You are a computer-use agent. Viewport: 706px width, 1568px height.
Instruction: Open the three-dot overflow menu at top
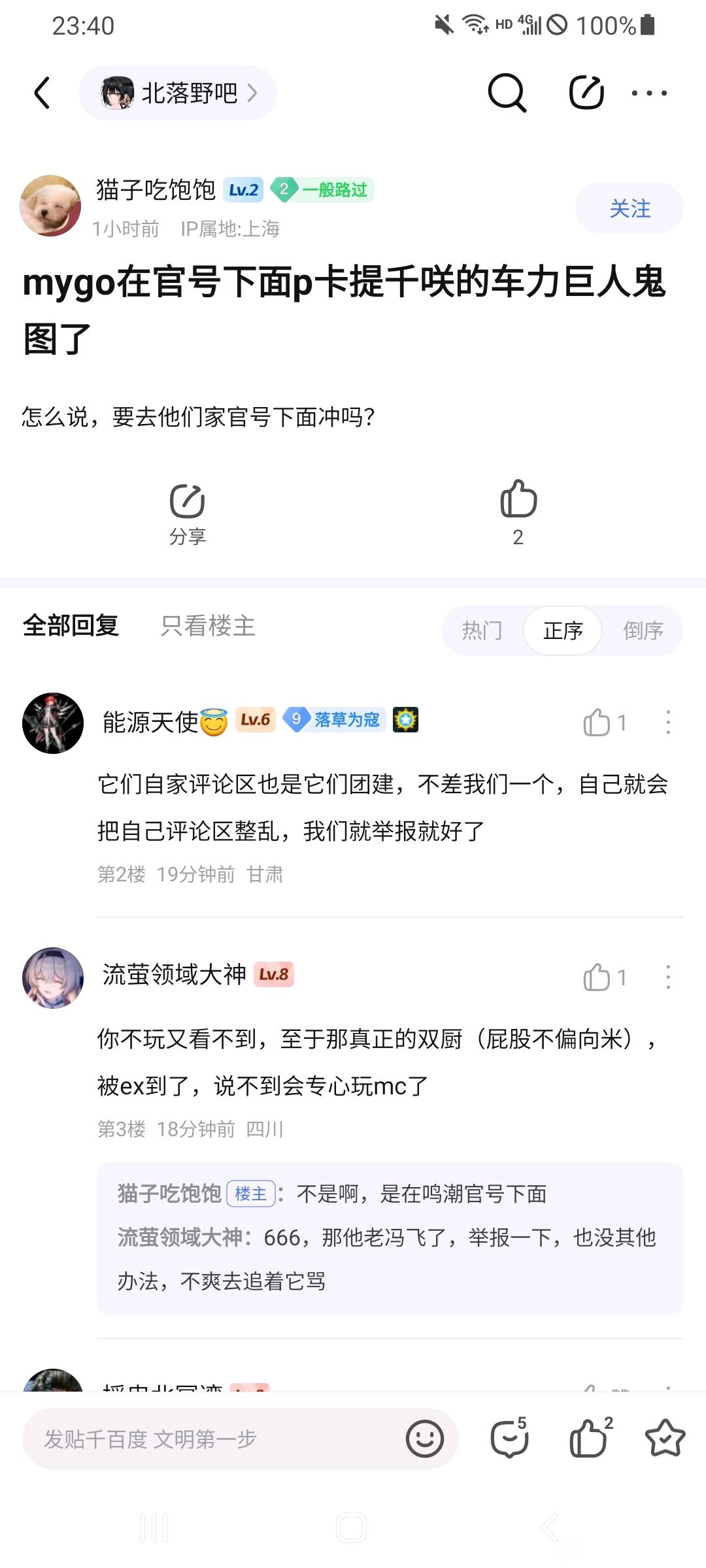(649, 93)
